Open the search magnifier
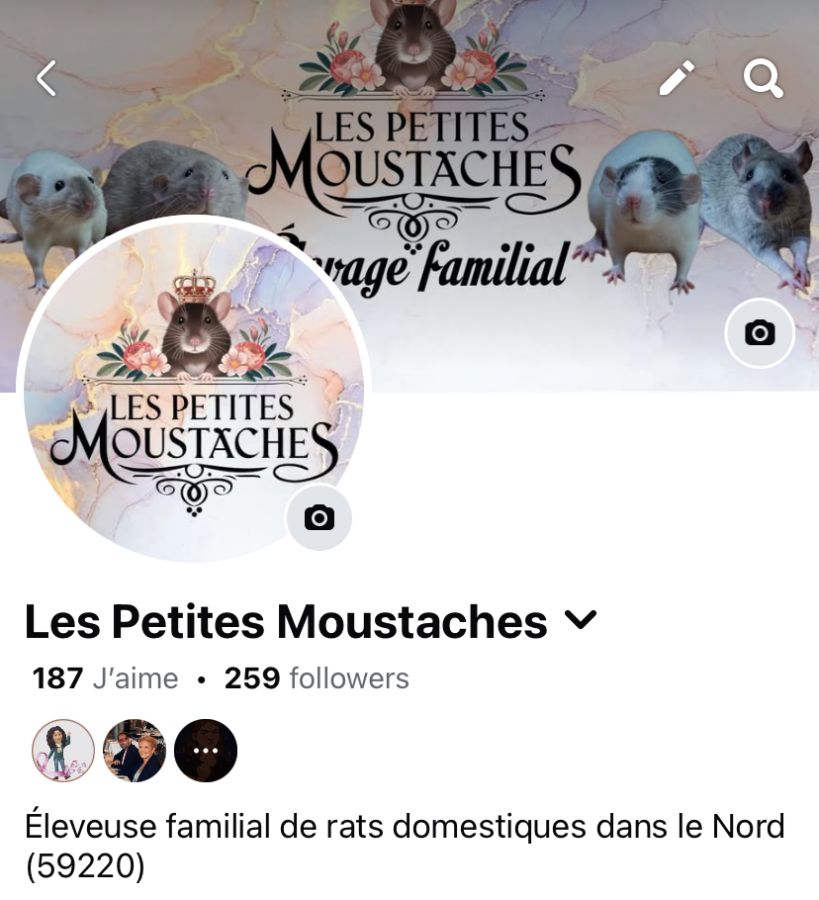Image resolution: width=819 pixels, height=900 pixels. click(763, 78)
